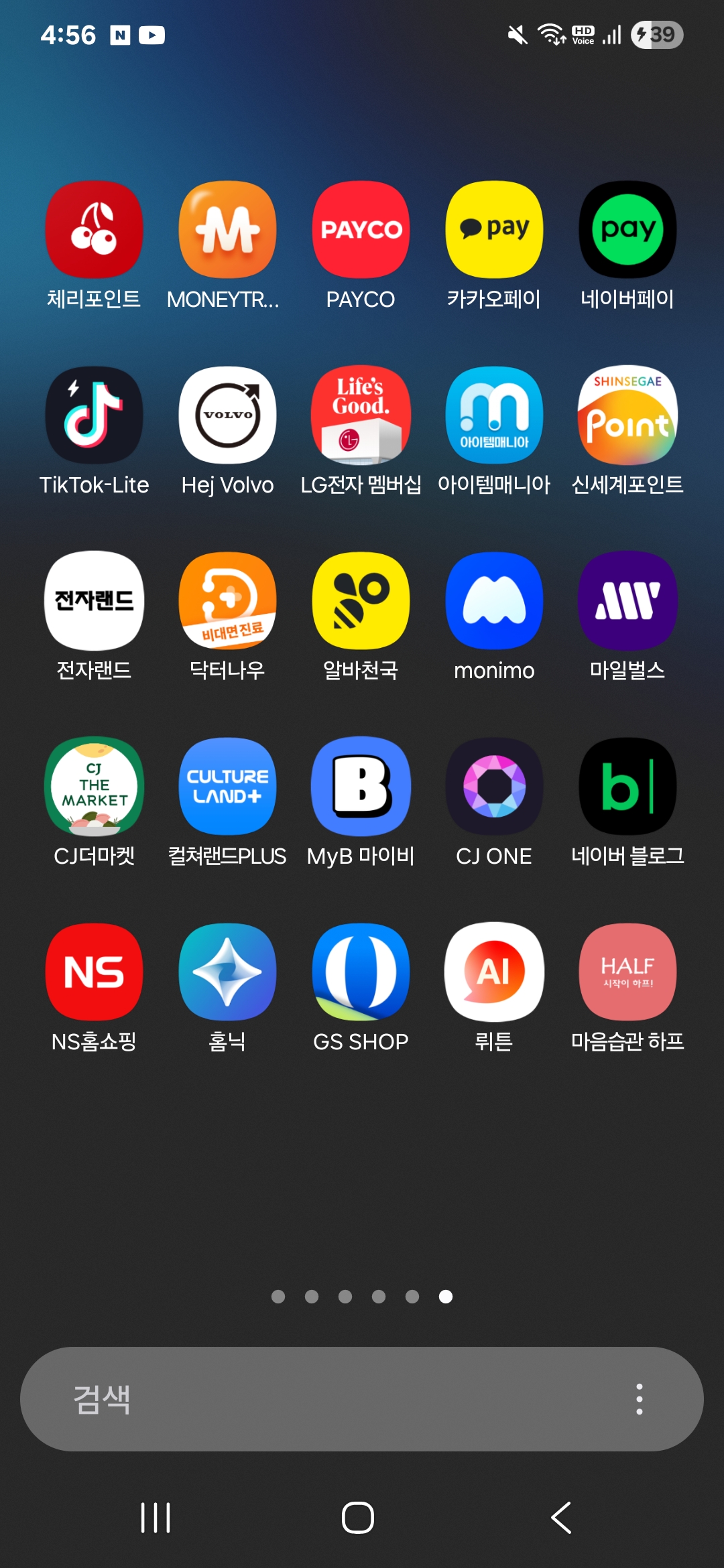Open 네이버 블로그 app
Image resolution: width=724 pixels, height=1568 pixels.
pos(627,787)
